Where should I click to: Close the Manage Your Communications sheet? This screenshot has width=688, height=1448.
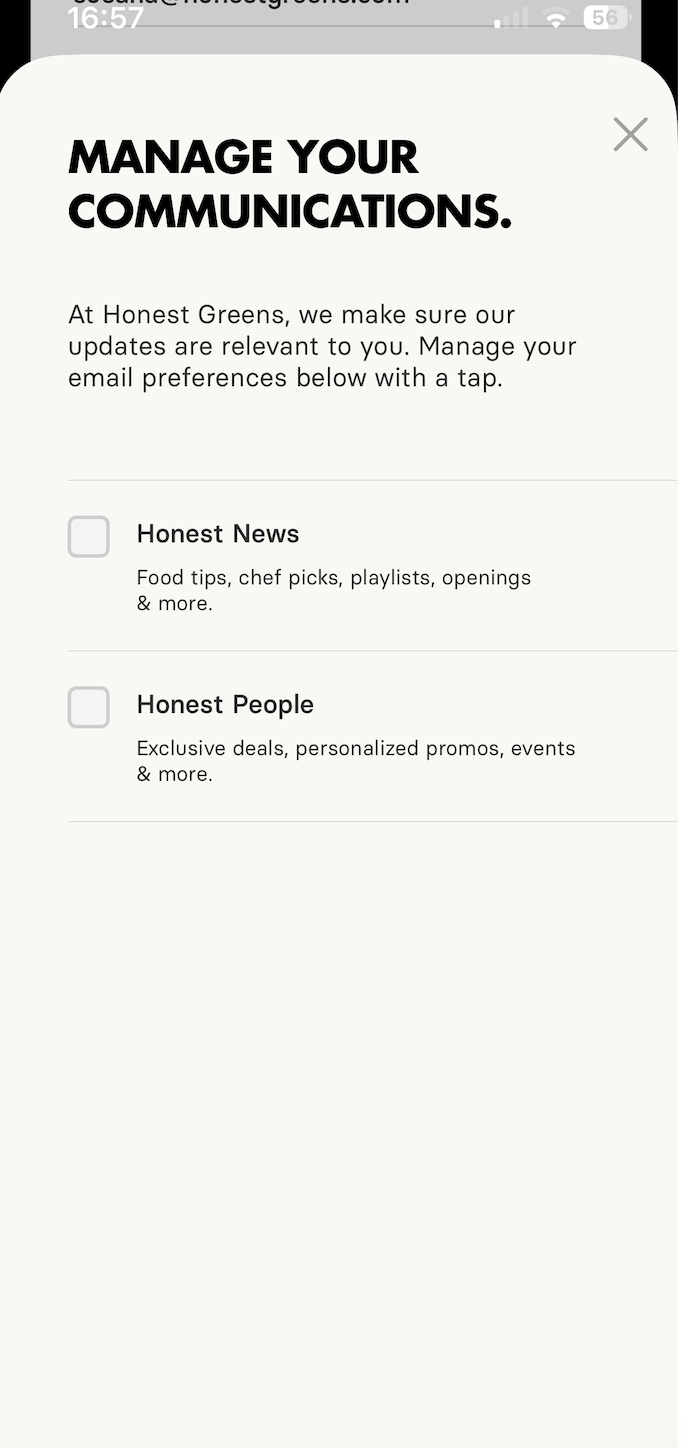point(630,134)
